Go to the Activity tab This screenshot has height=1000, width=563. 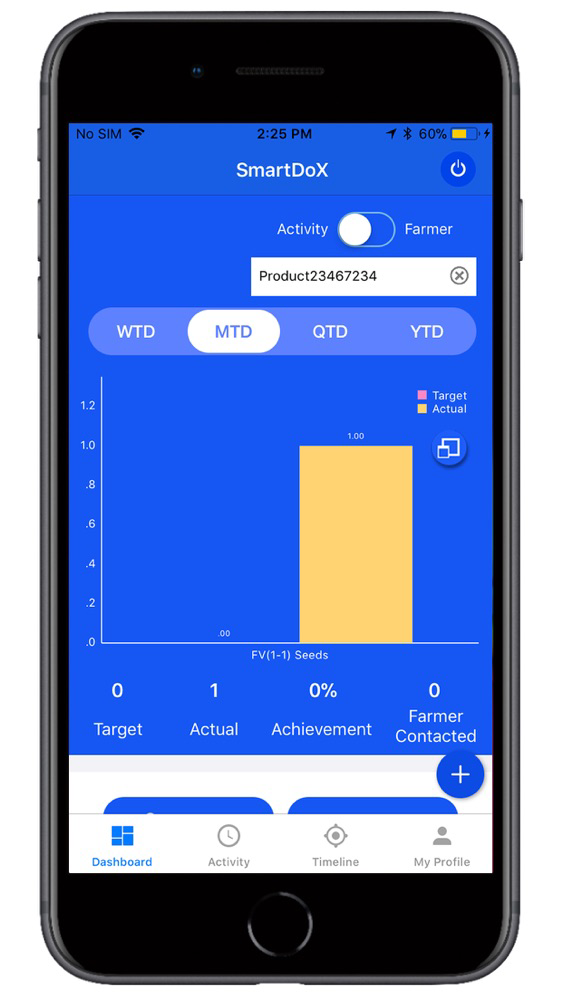coord(228,845)
